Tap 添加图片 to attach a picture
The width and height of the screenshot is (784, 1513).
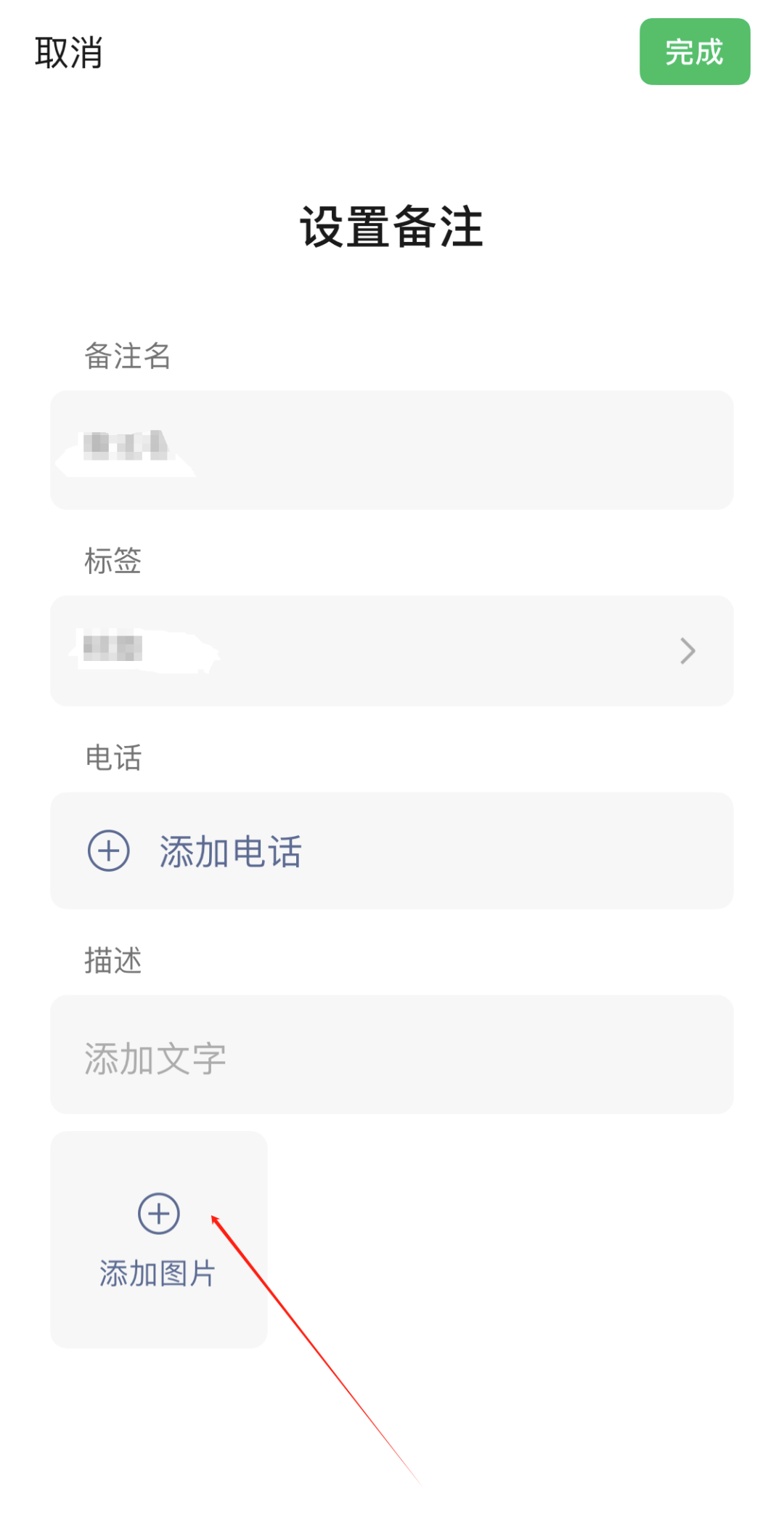[159, 1240]
